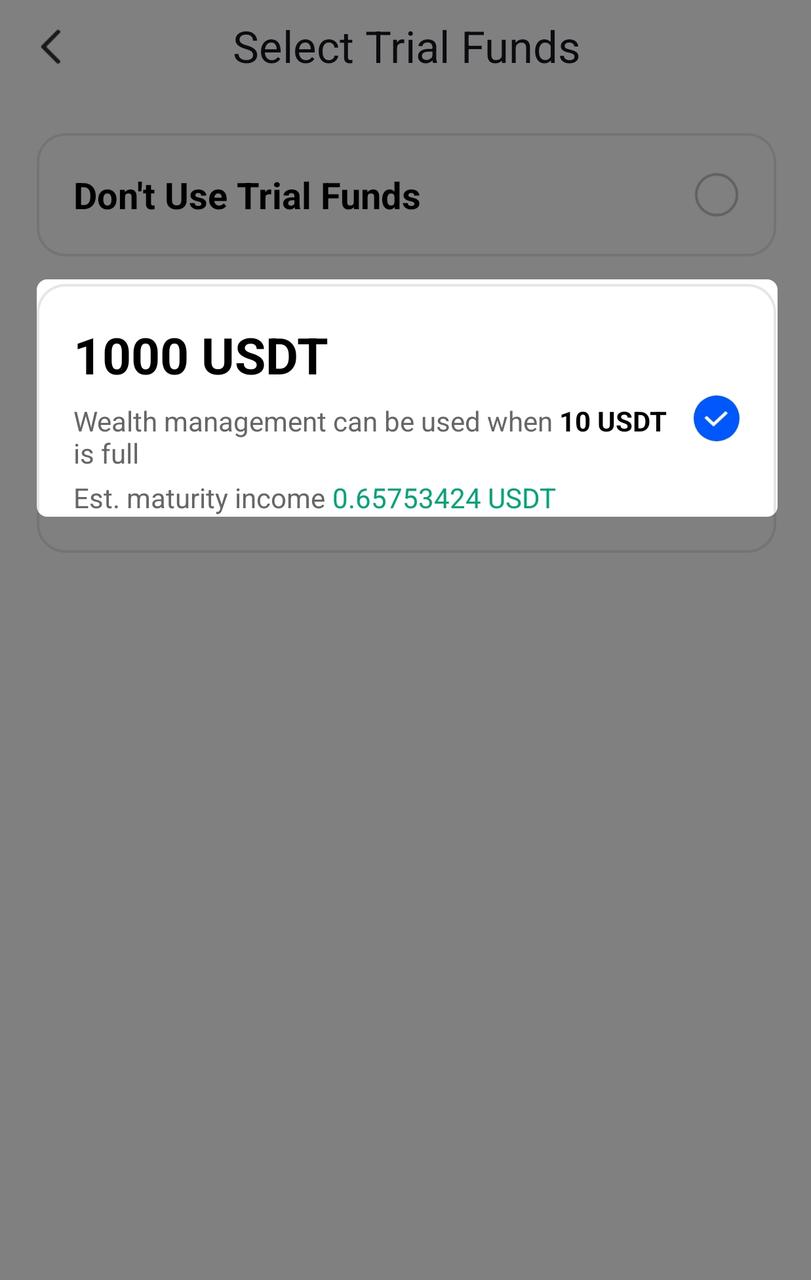Choose the 1000 USDT trial fund
This screenshot has width=811, height=1280.
[715, 418]
